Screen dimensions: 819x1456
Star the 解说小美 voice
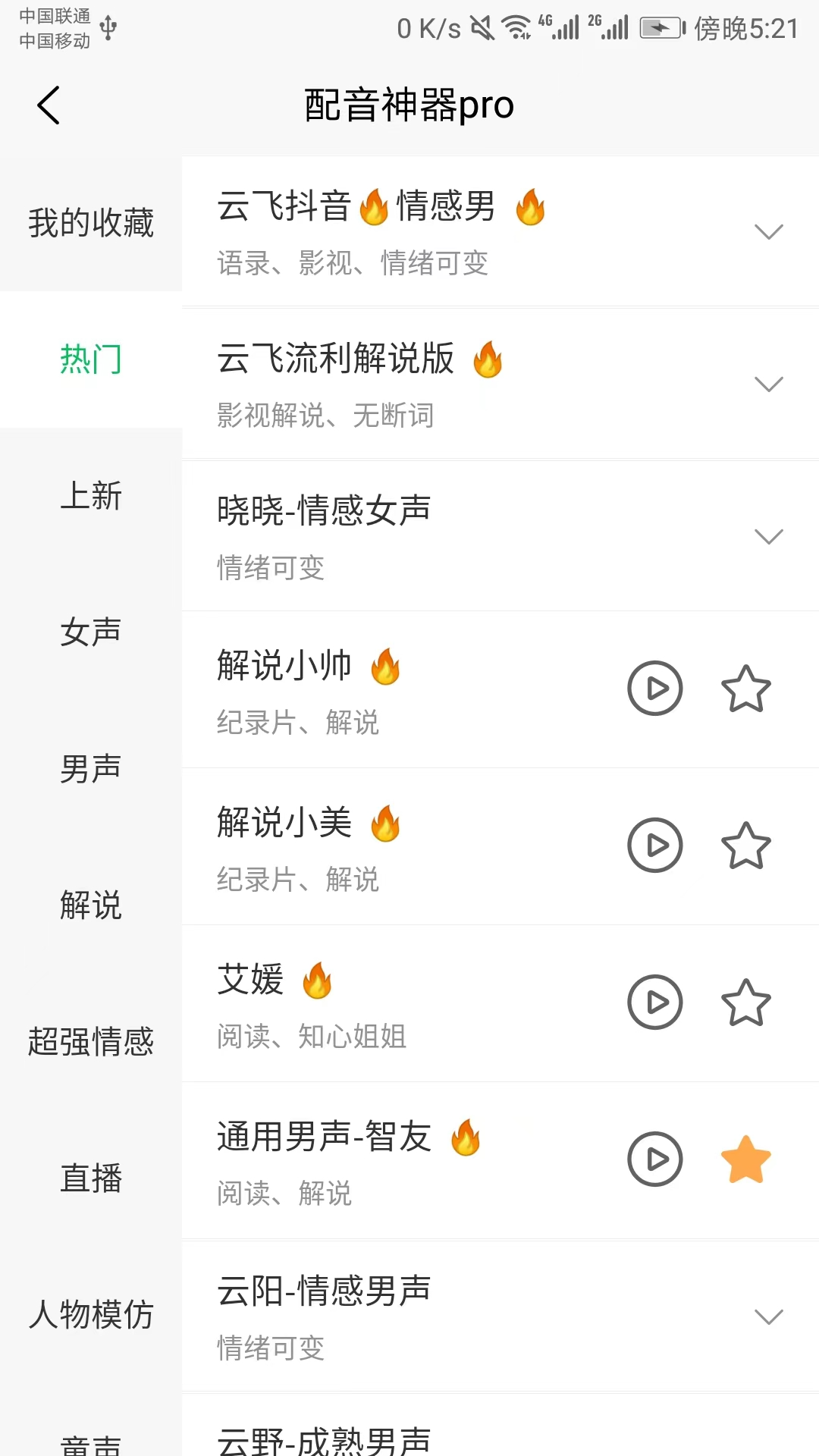(746, 845)
